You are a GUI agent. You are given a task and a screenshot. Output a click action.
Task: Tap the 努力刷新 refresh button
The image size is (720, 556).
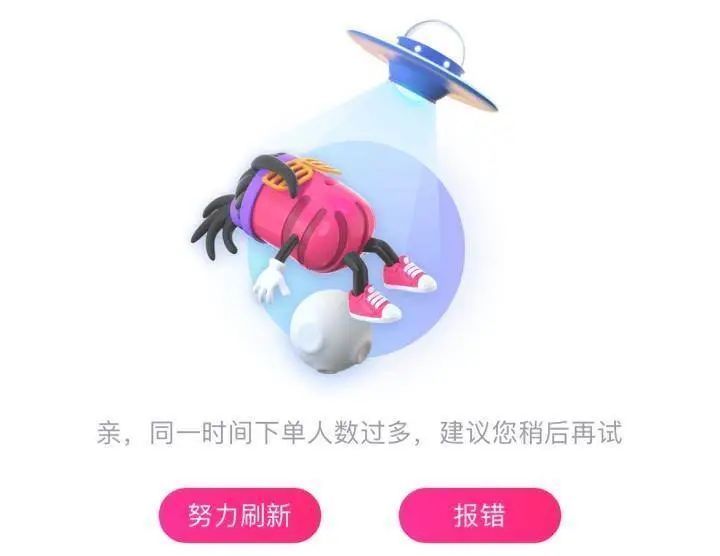[239, 515]
